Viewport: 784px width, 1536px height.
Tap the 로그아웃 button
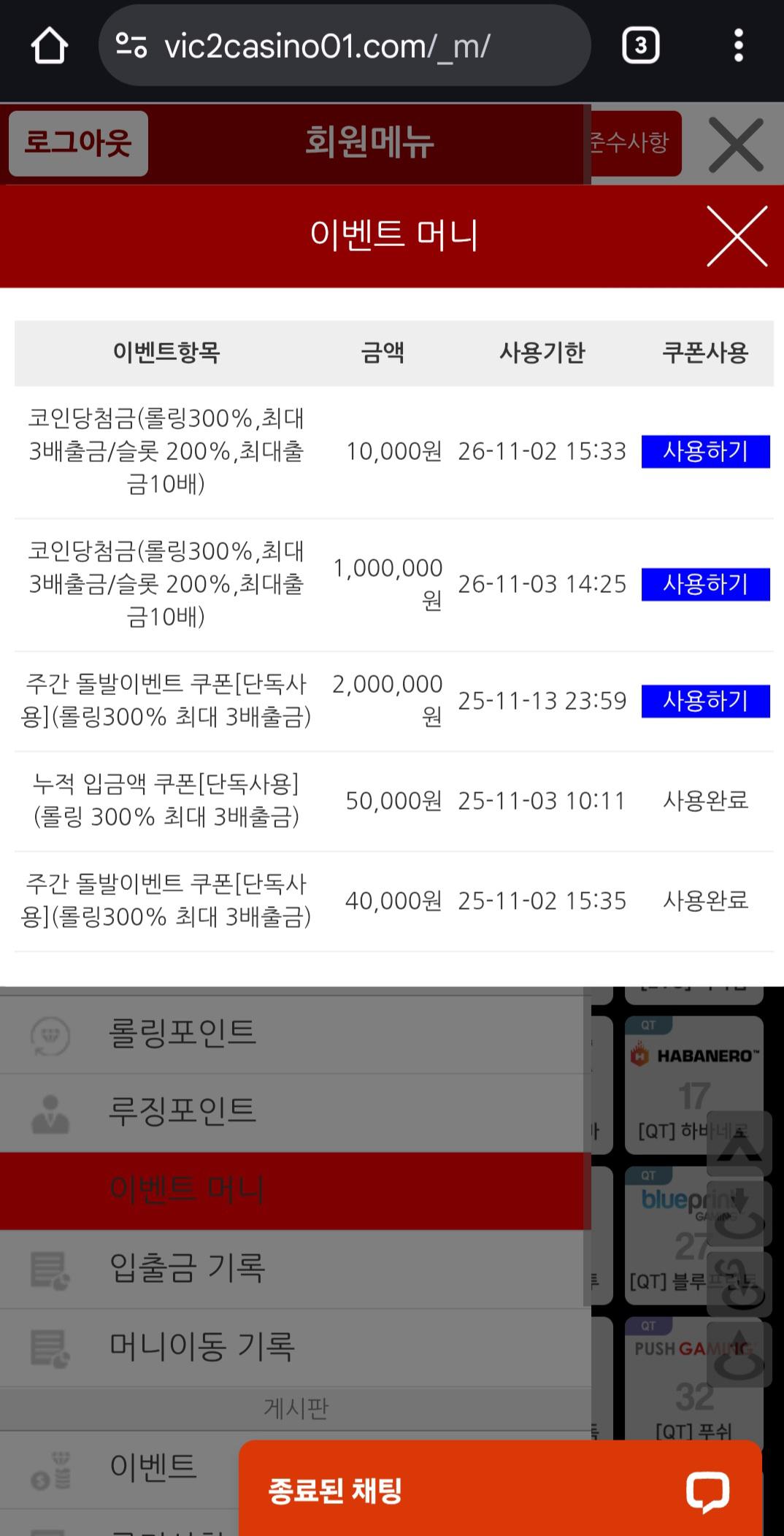(78, 143)
